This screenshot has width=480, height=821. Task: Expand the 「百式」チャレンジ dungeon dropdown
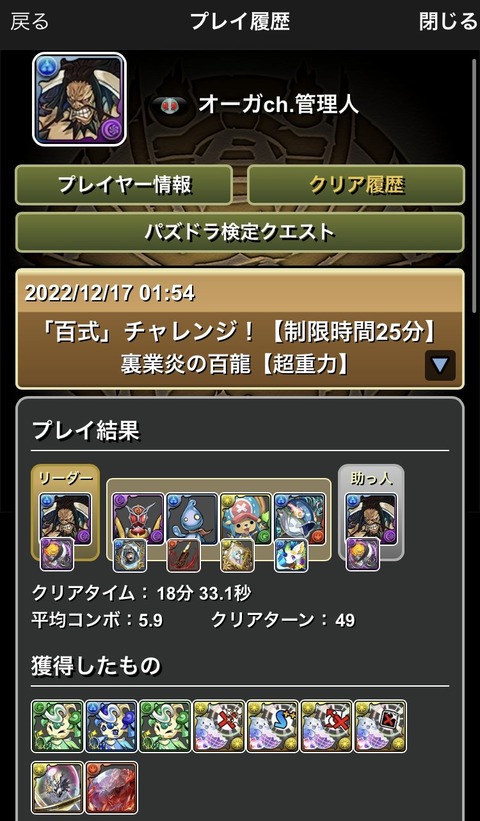(440, 365)
